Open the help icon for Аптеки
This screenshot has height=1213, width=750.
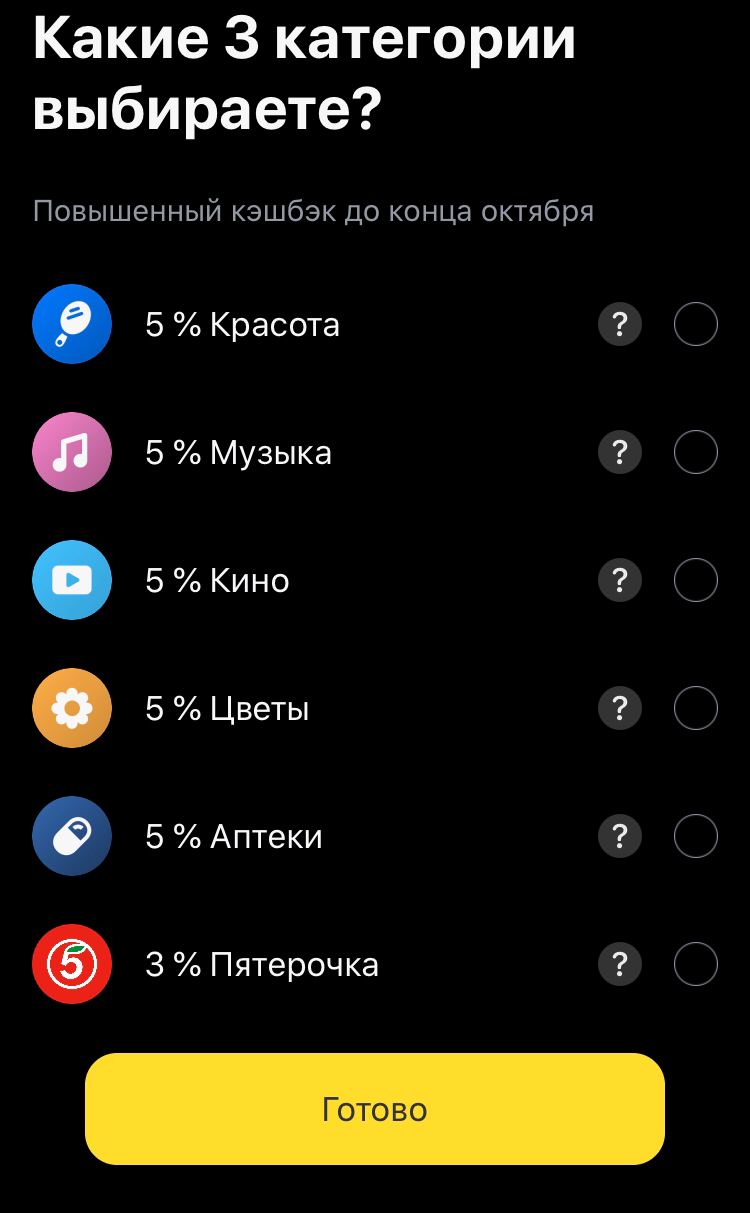[x=619, y=836]
